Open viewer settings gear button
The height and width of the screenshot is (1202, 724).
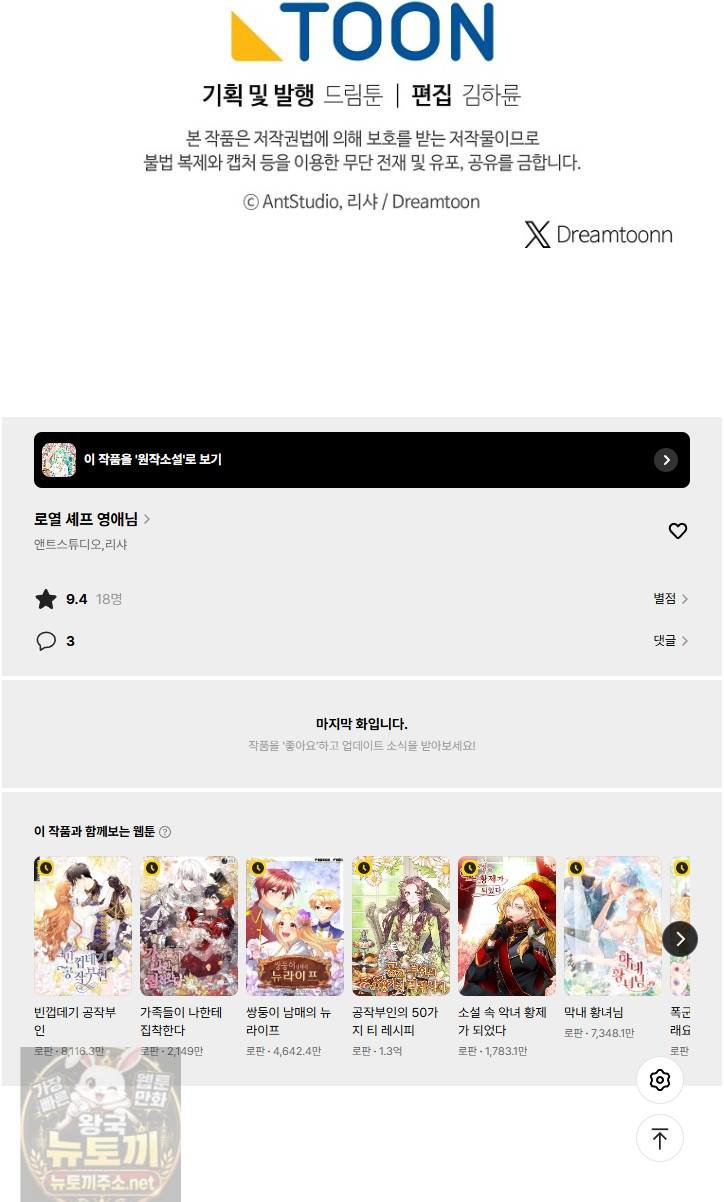[x=660, y=1080]
